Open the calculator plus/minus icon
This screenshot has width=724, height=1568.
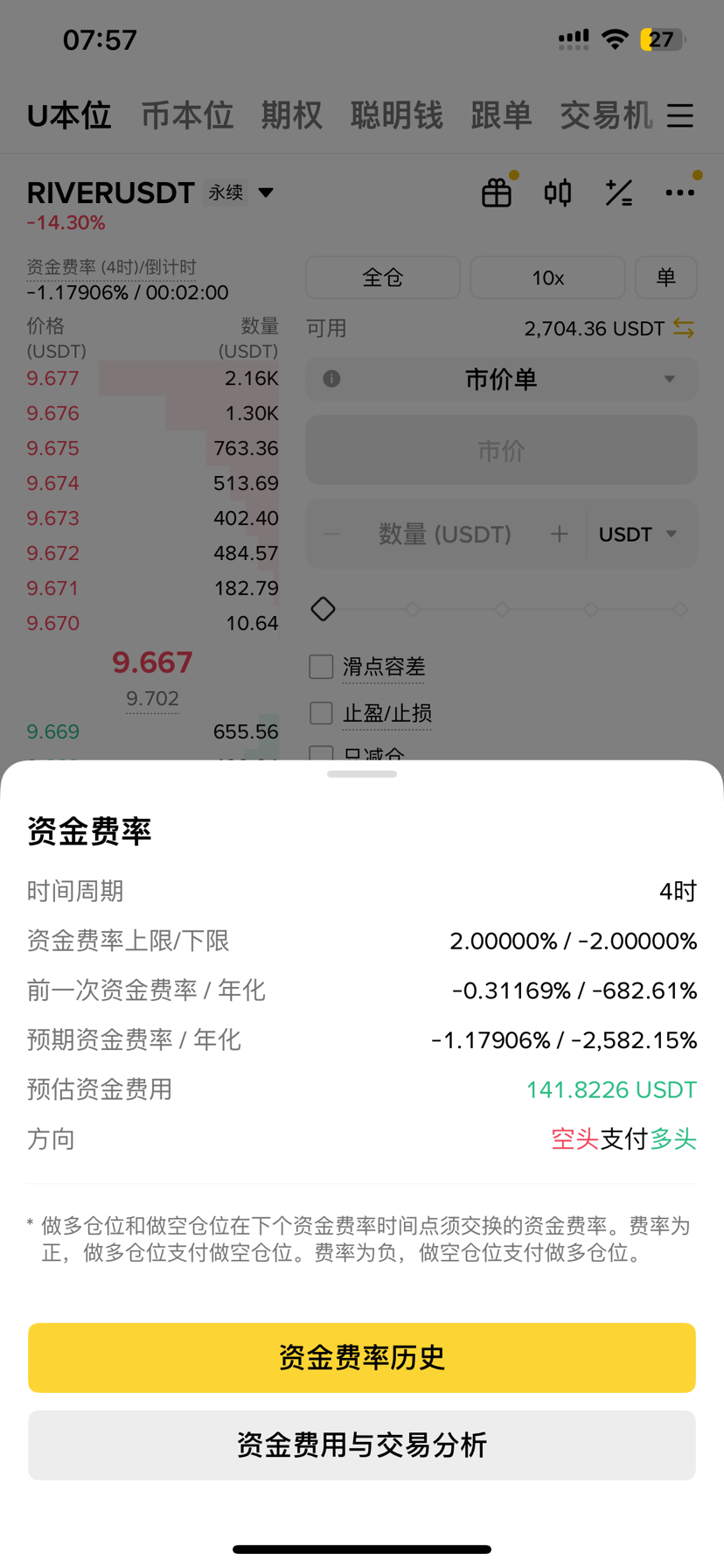click(x=619, y=192)
